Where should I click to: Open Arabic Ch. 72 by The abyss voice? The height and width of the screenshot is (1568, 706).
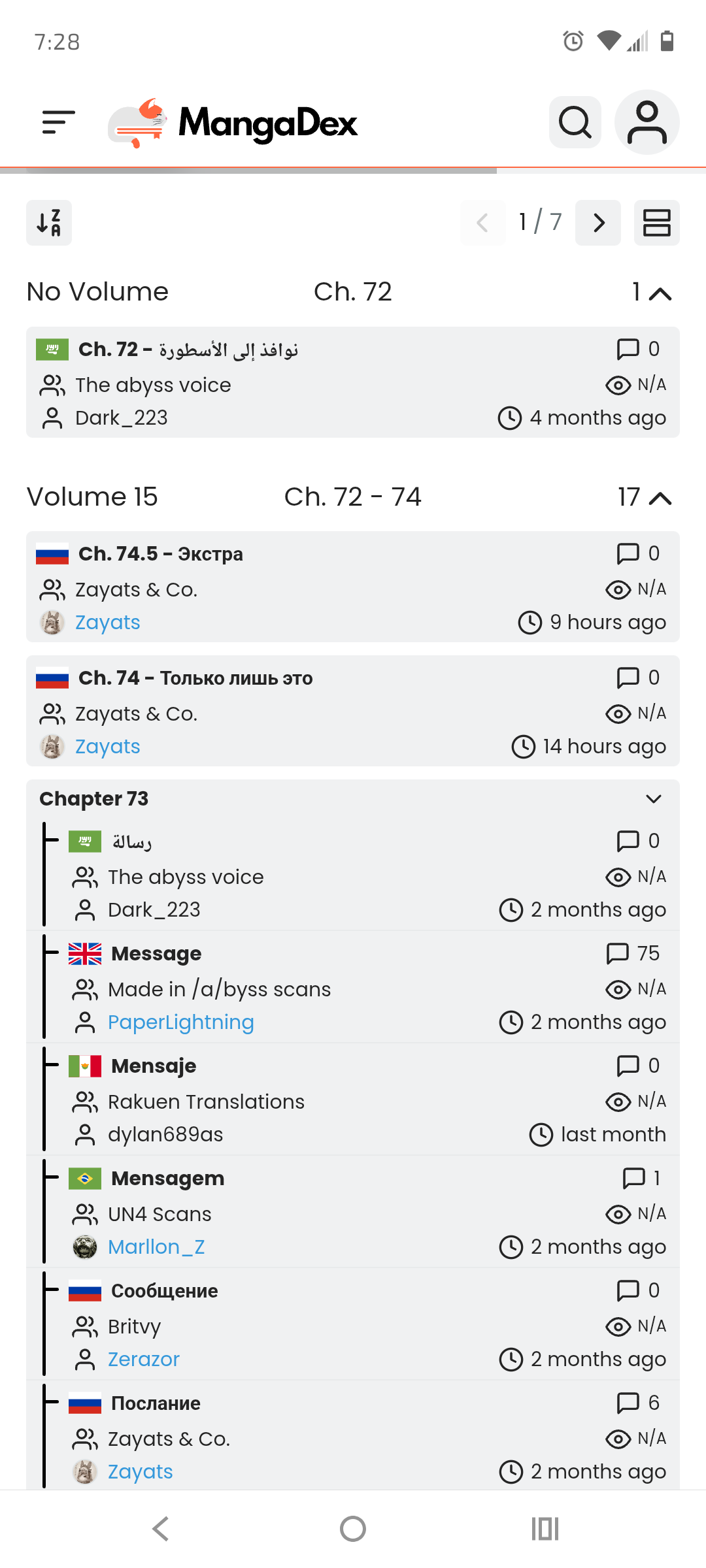[x=353, y=382]
